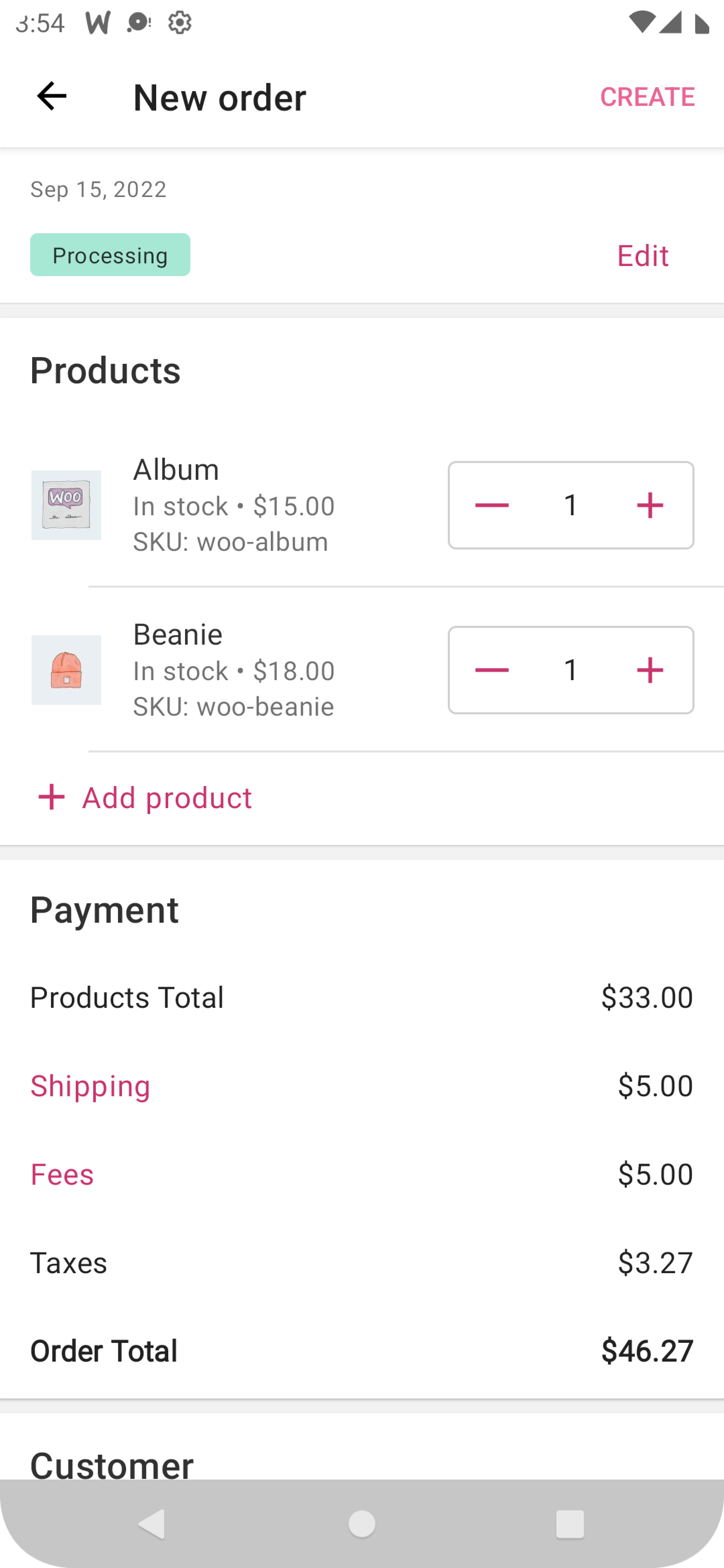Decrease the Album quantity with the minus icon
Screen dimensions: 724x1568
coord(491,505)
